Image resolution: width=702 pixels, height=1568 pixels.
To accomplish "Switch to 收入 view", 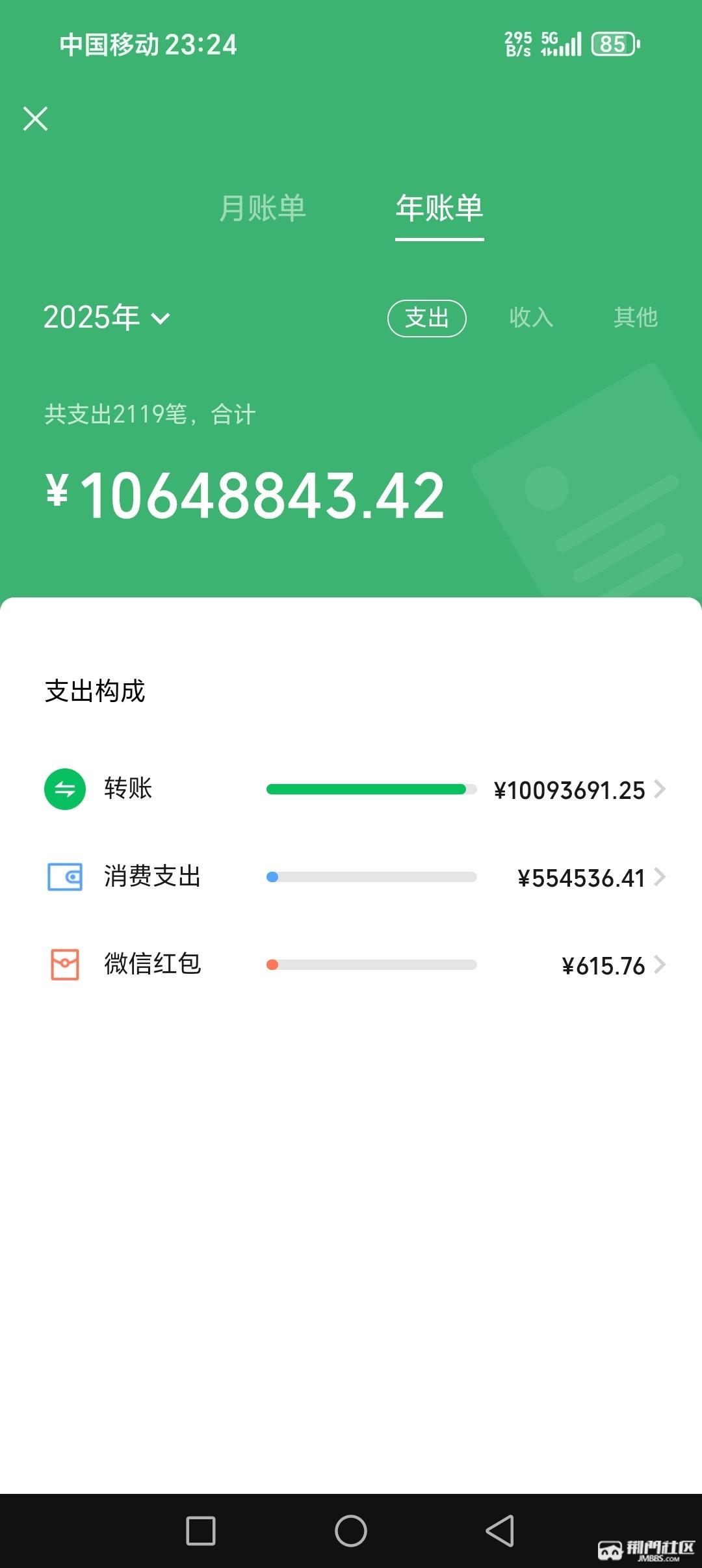I will tap(531, 318).
